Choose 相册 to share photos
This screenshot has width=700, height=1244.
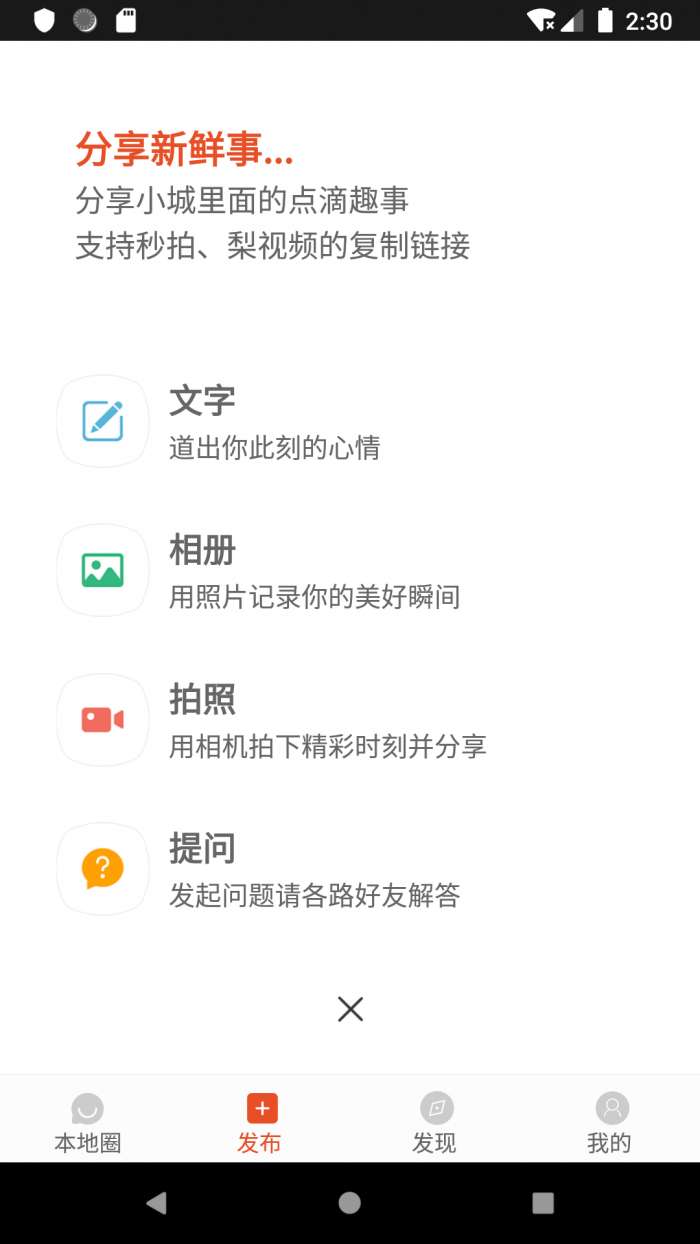(103, 570)
